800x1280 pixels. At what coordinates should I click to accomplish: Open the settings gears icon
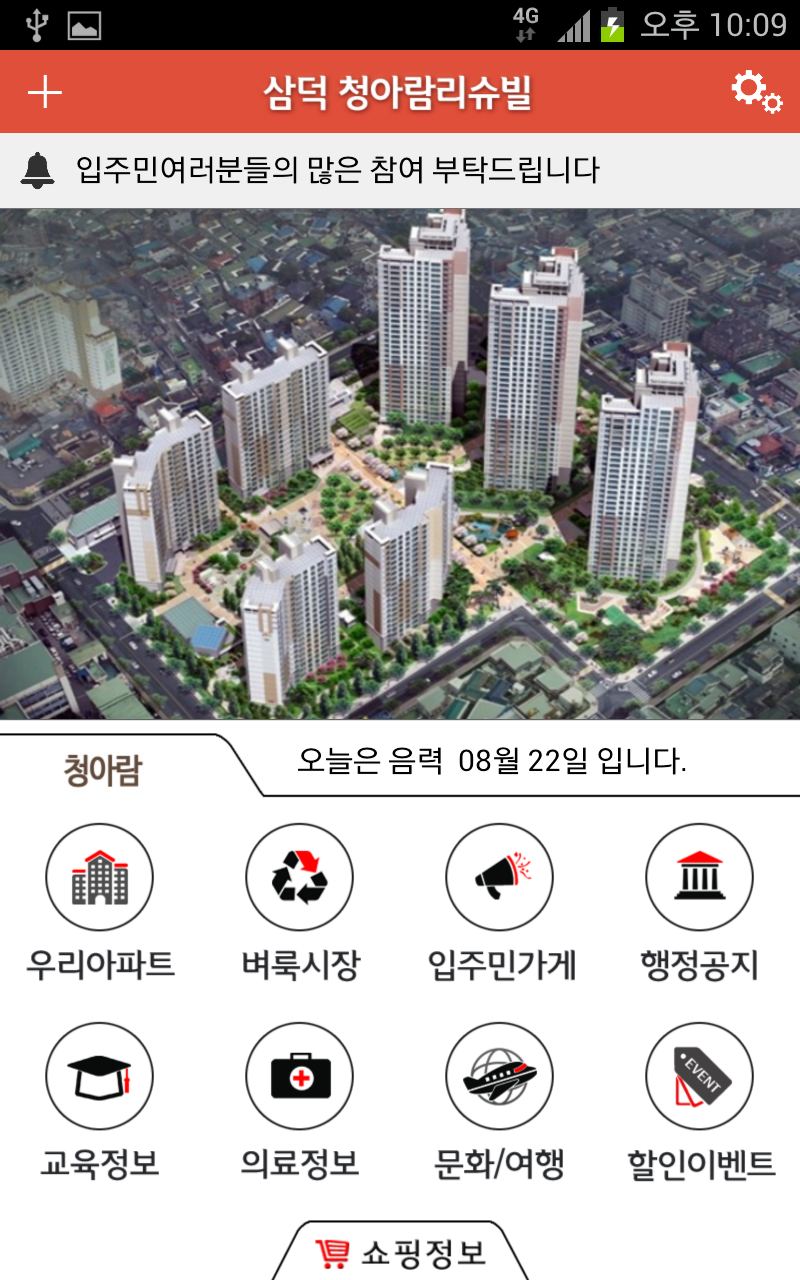pos(756,92)
